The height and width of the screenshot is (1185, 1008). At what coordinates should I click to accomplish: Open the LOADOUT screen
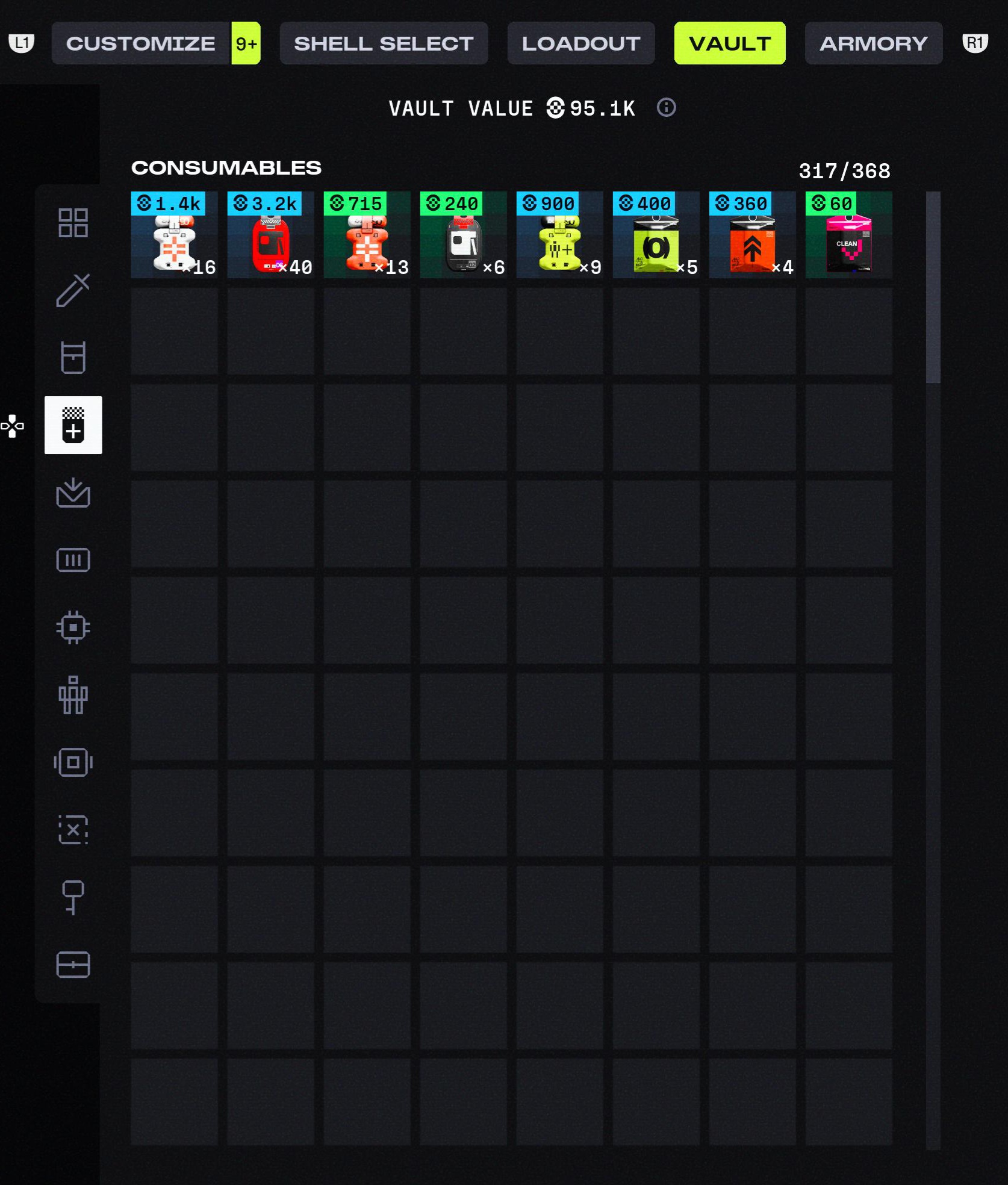581,43
